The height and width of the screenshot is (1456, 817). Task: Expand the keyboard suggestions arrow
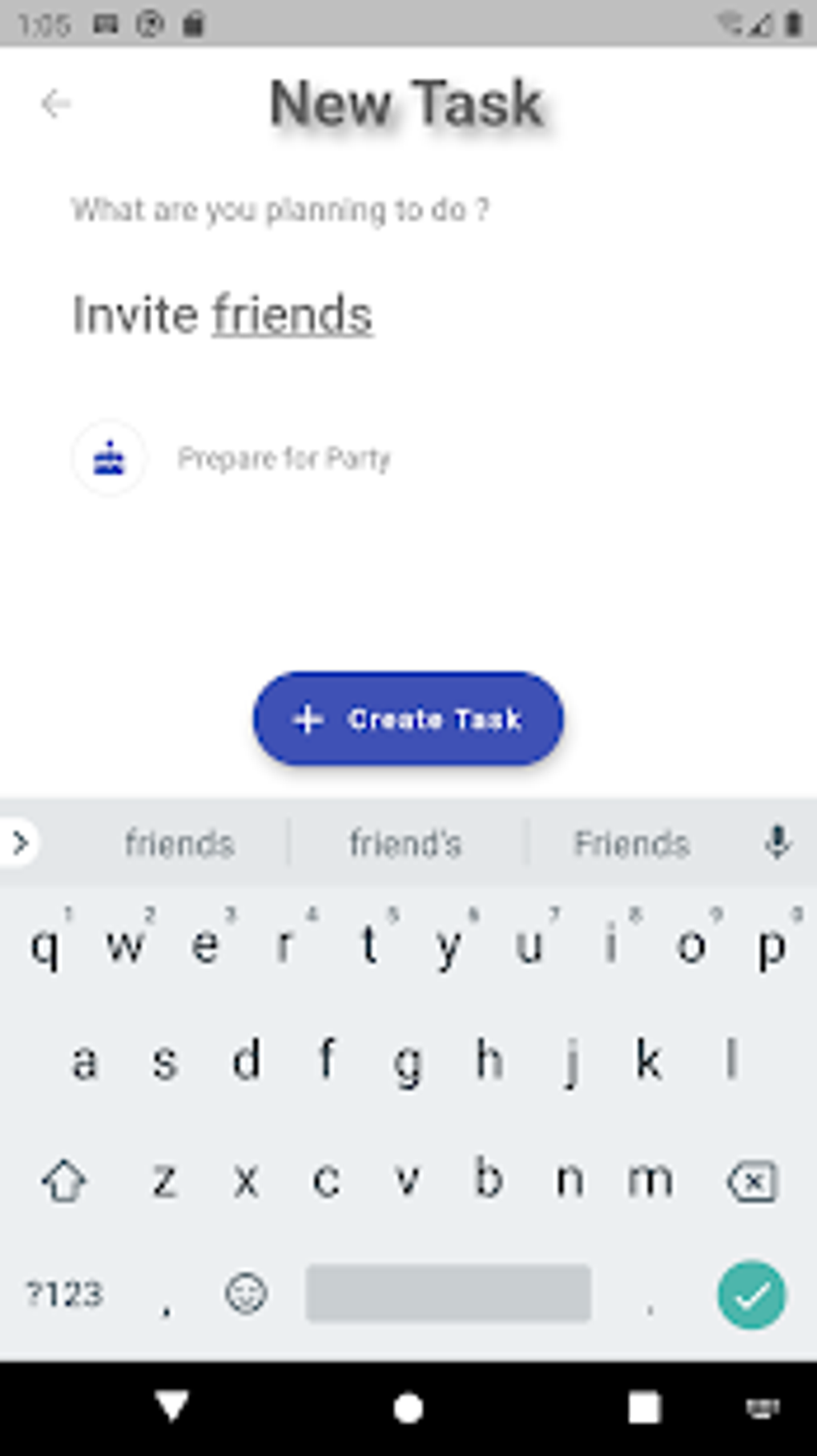(x=21, y=843)
